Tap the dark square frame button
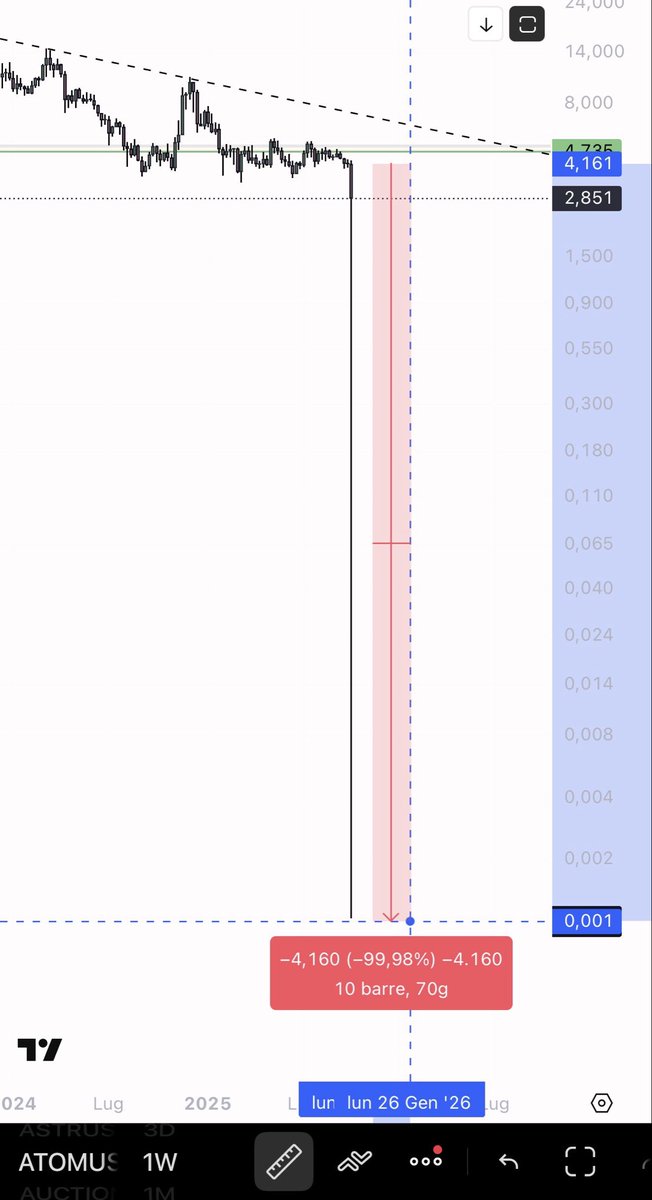Image resolution: width=652 pixels, height=1200 pixels. point(527,25)
